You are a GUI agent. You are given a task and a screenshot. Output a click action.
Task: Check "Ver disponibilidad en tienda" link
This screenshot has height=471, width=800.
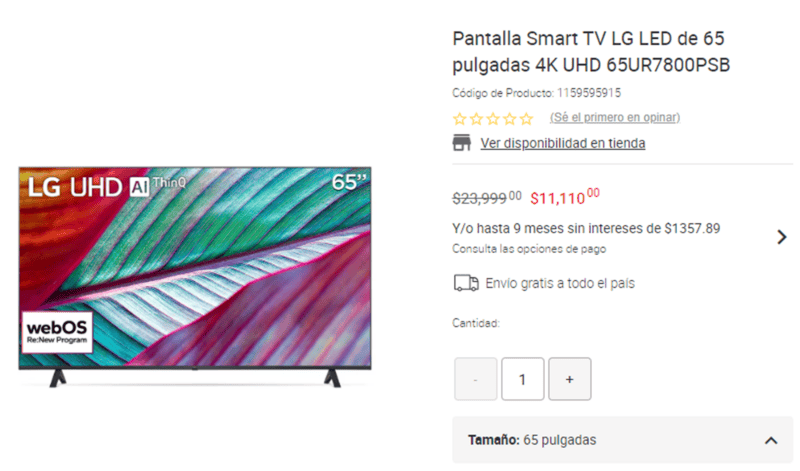click(562, 143)
